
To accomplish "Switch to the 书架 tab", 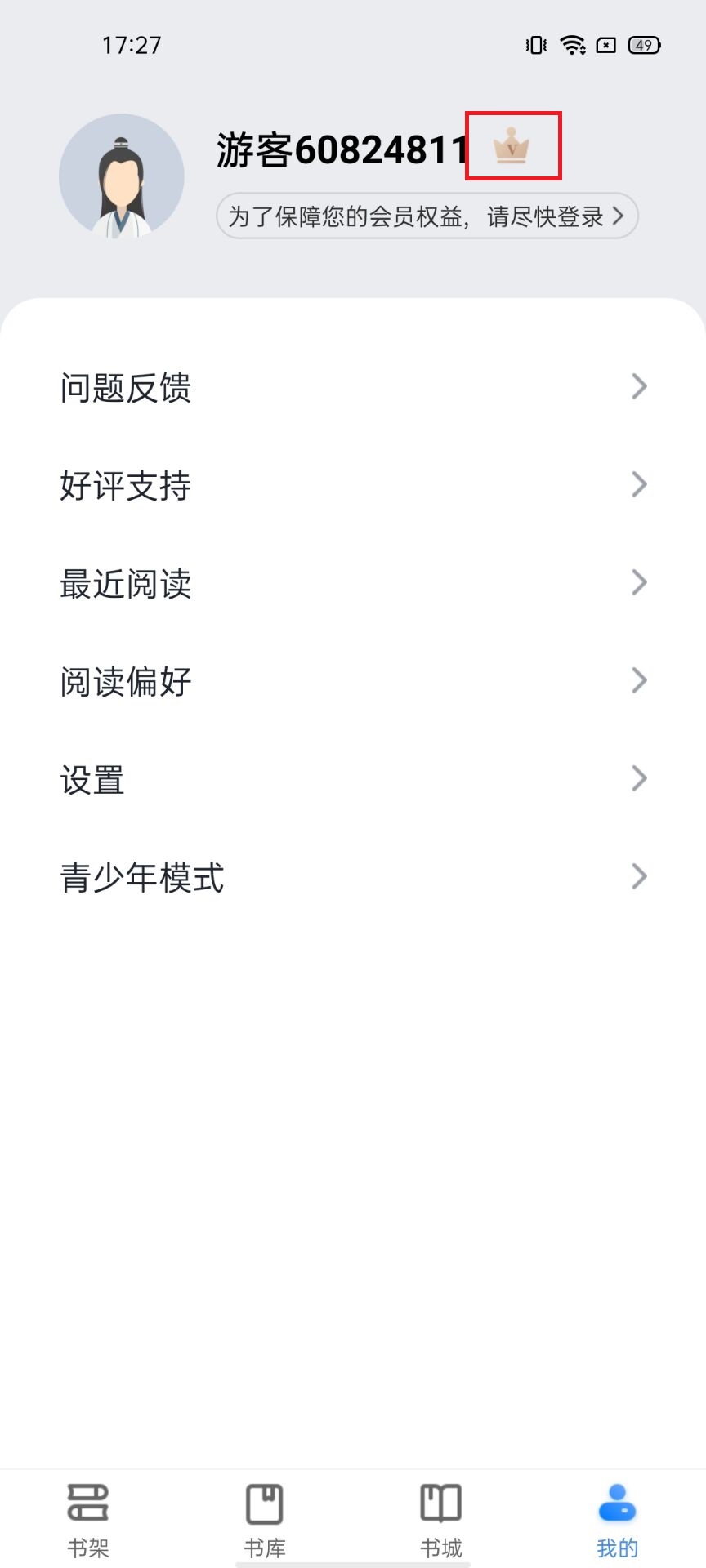I will click(88, 1520).
